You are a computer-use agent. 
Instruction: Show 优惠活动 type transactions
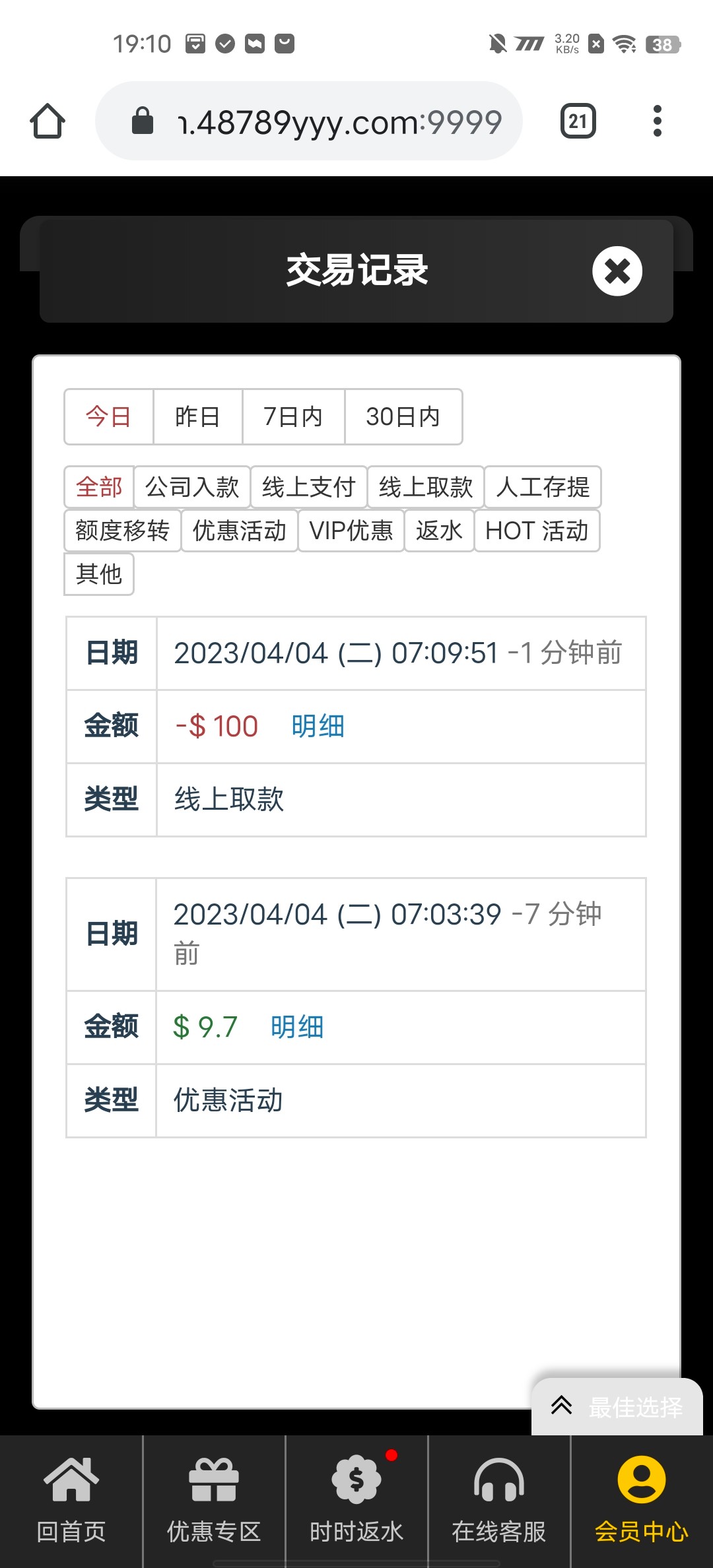tap(239, 531)
